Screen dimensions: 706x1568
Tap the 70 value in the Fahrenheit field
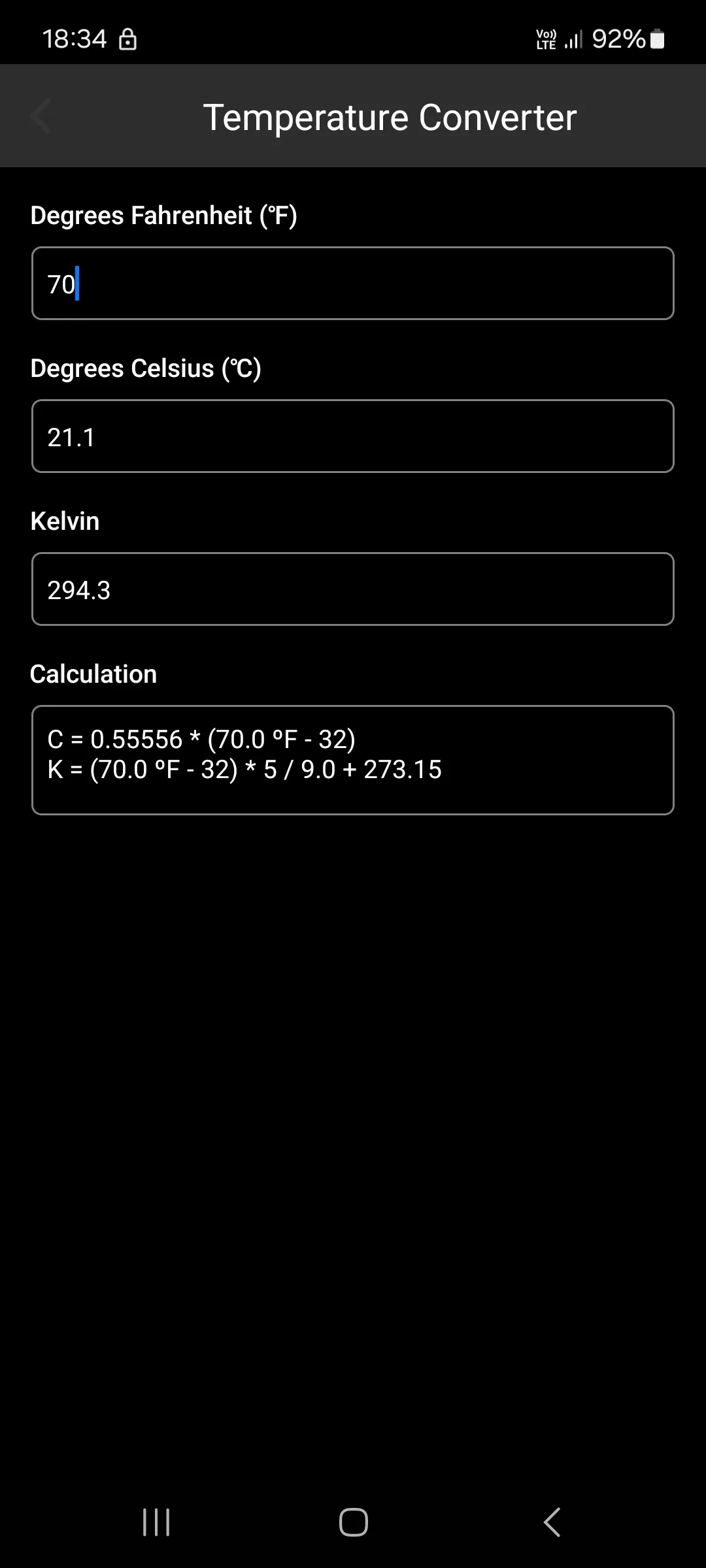[x=60, y=284]
